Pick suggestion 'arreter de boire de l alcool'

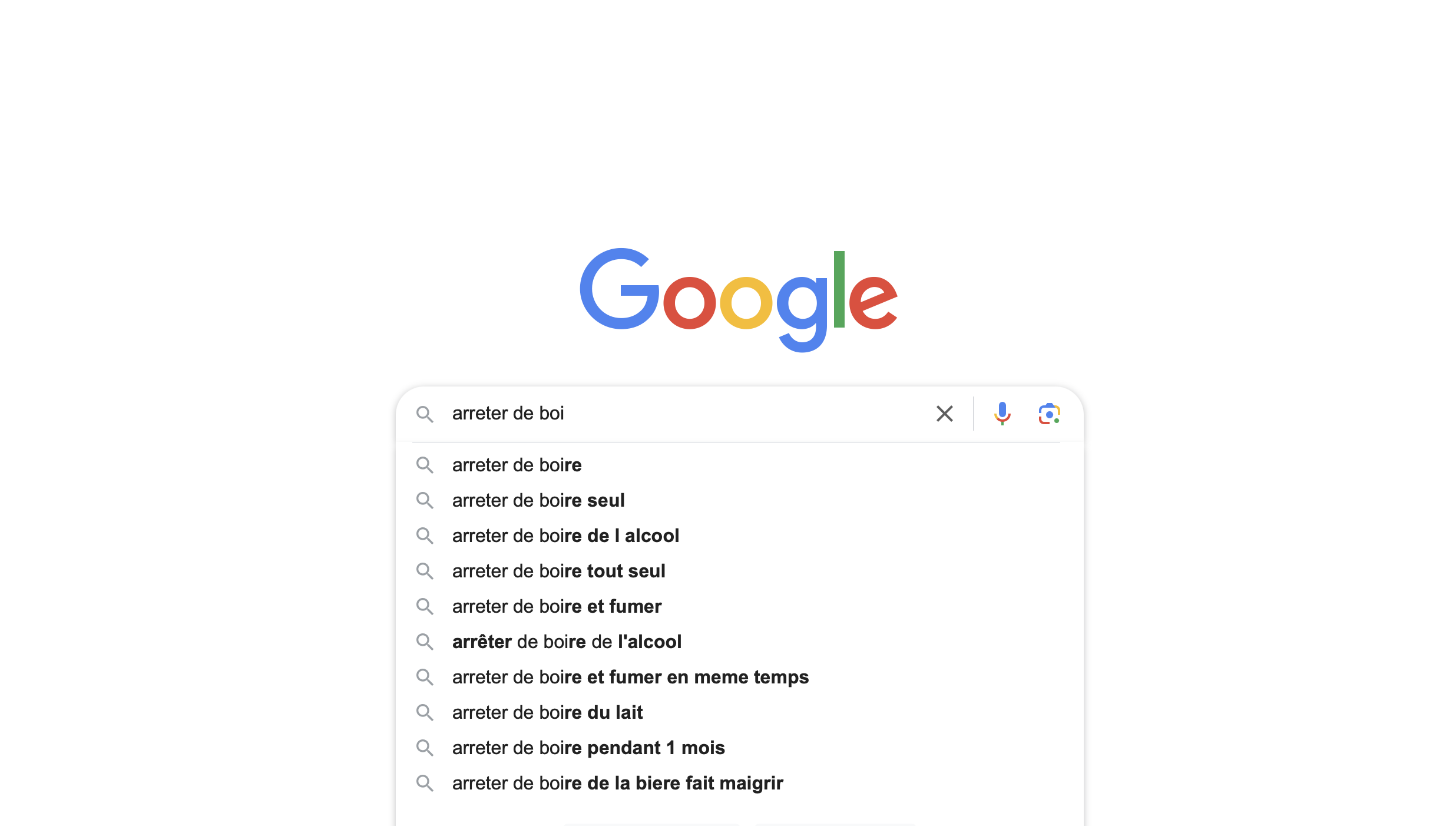565,536
